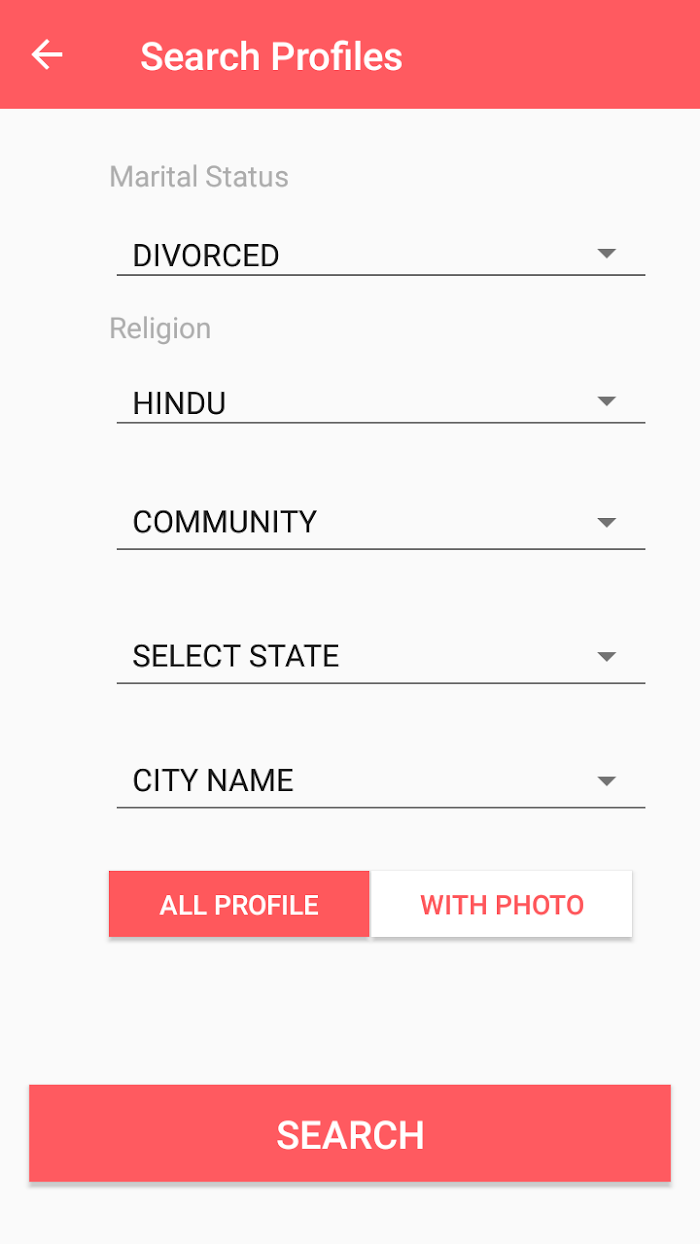700x1244 pixels.
Task: Go back using the arrow icon
Action: click(47, 55)
